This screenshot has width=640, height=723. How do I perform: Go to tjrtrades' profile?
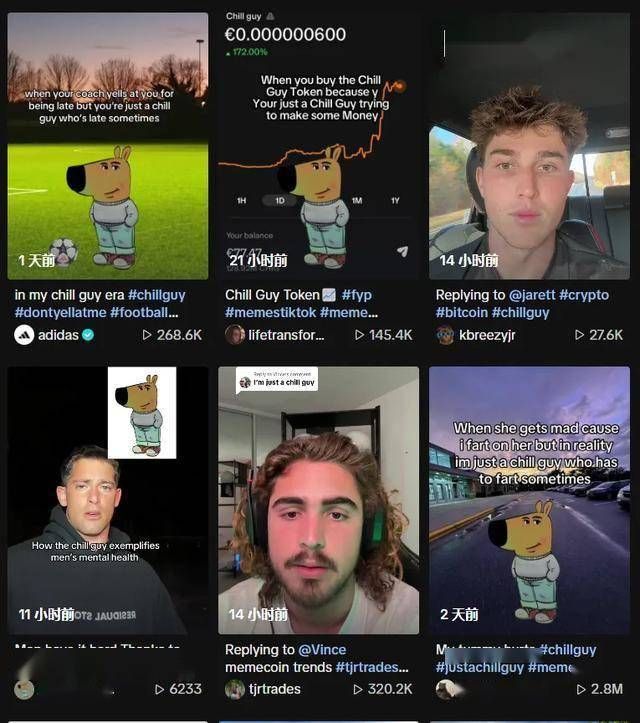(x=276, y=689)
